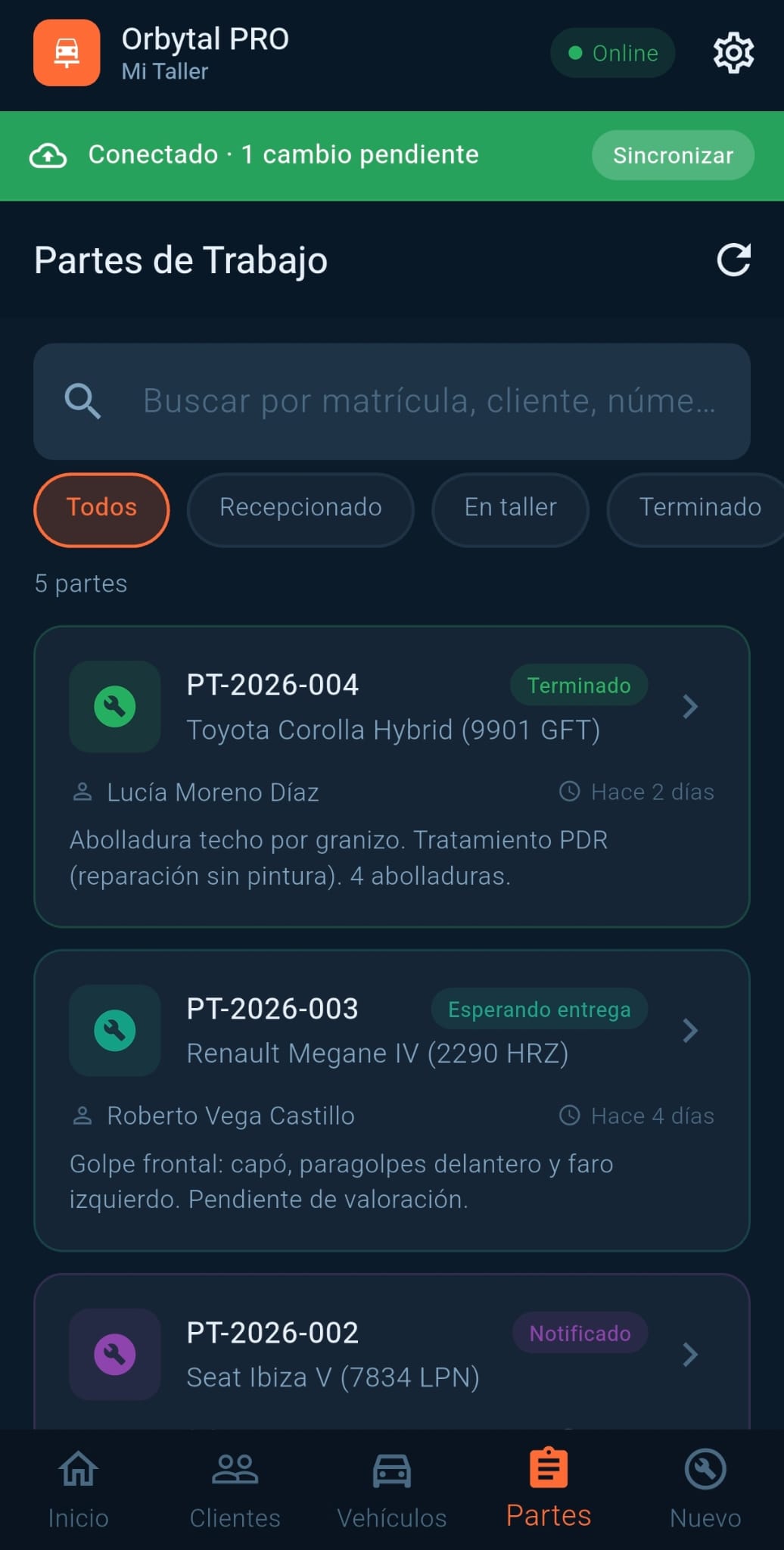Open PT-2026-003 using its chevron arrow
784x1550 pixels.
tap(689, 1030)
